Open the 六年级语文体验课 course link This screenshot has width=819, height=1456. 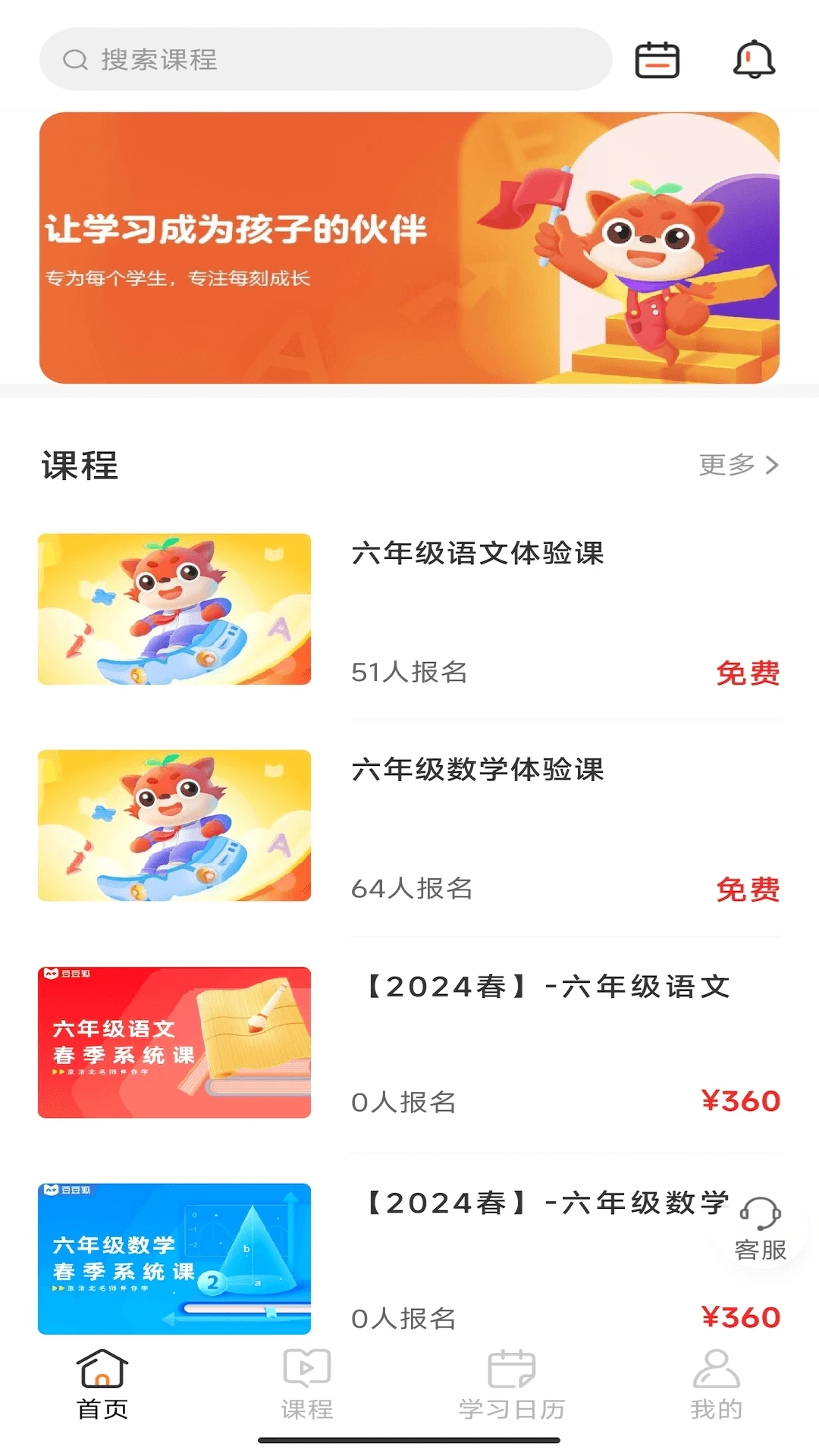[479, 554]
